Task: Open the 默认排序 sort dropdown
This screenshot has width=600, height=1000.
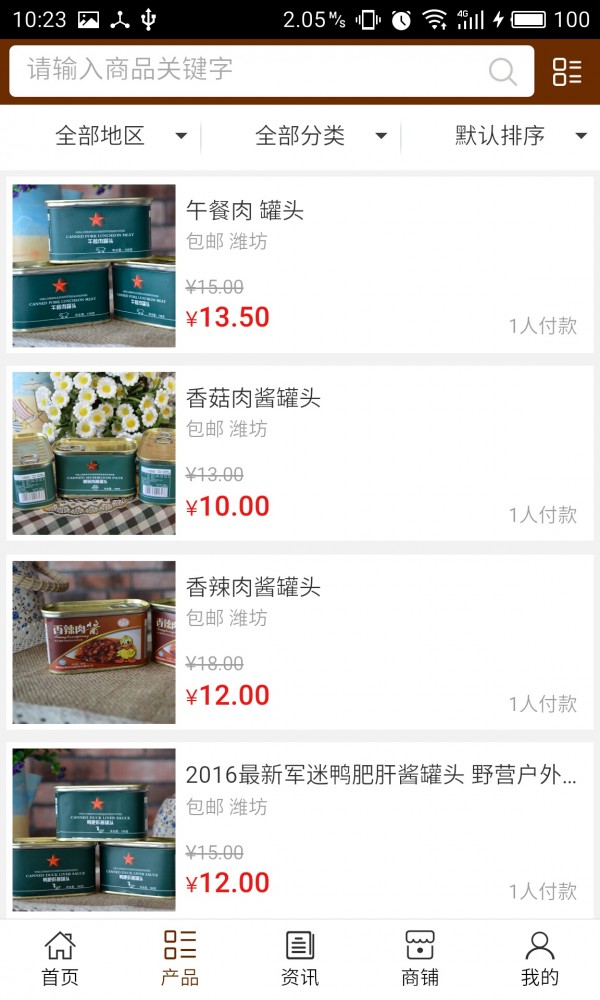Action: (x=520, y=136)
